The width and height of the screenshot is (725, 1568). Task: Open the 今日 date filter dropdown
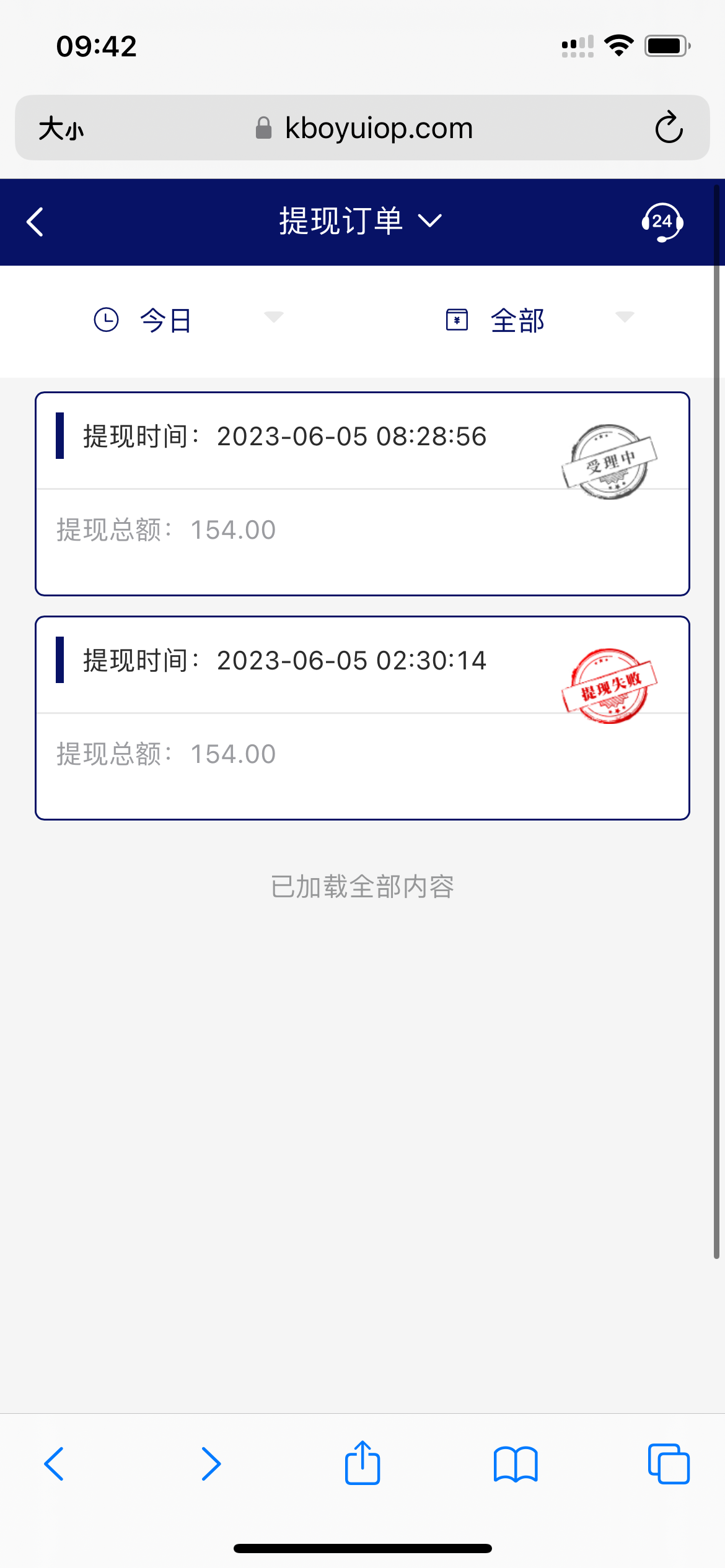[187, 320]
